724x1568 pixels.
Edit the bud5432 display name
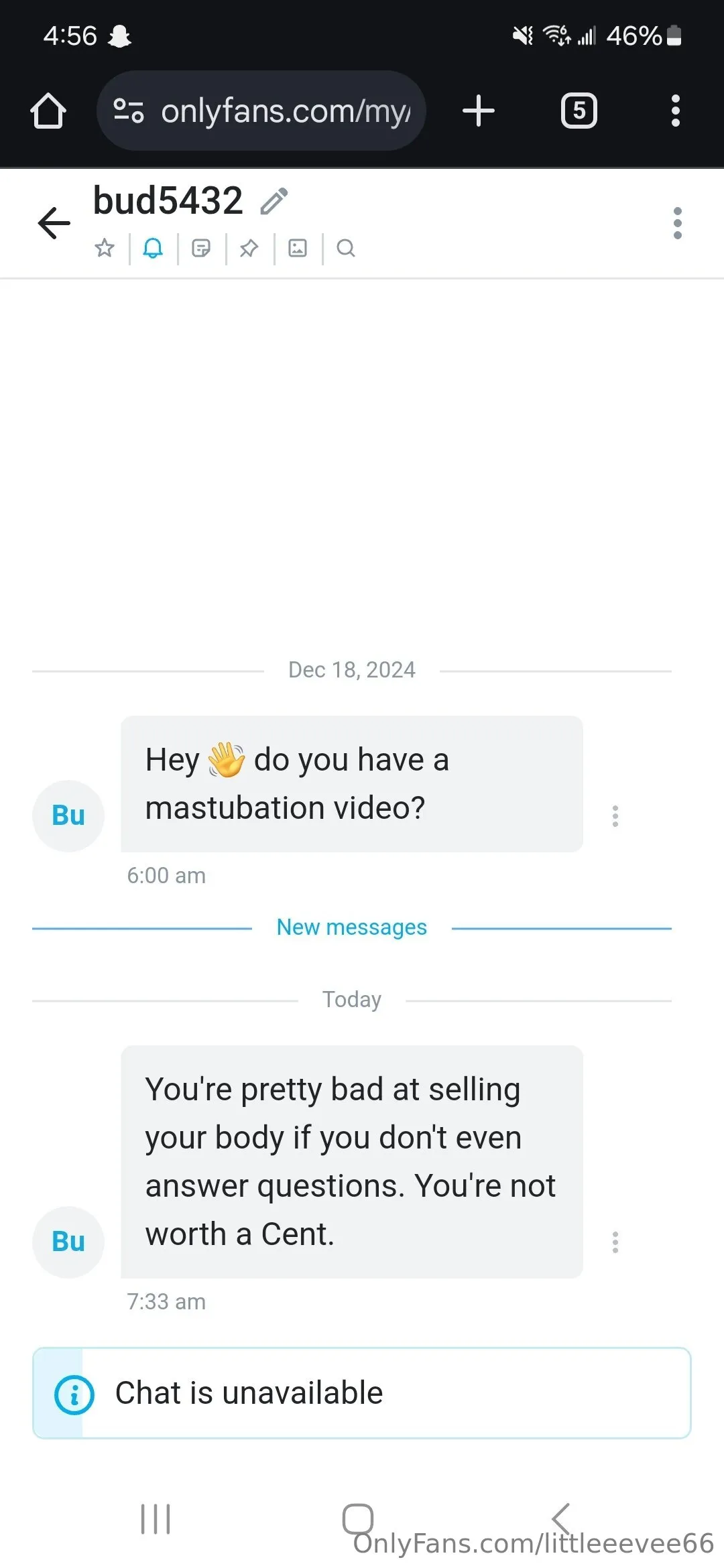[x=274, y=201]
